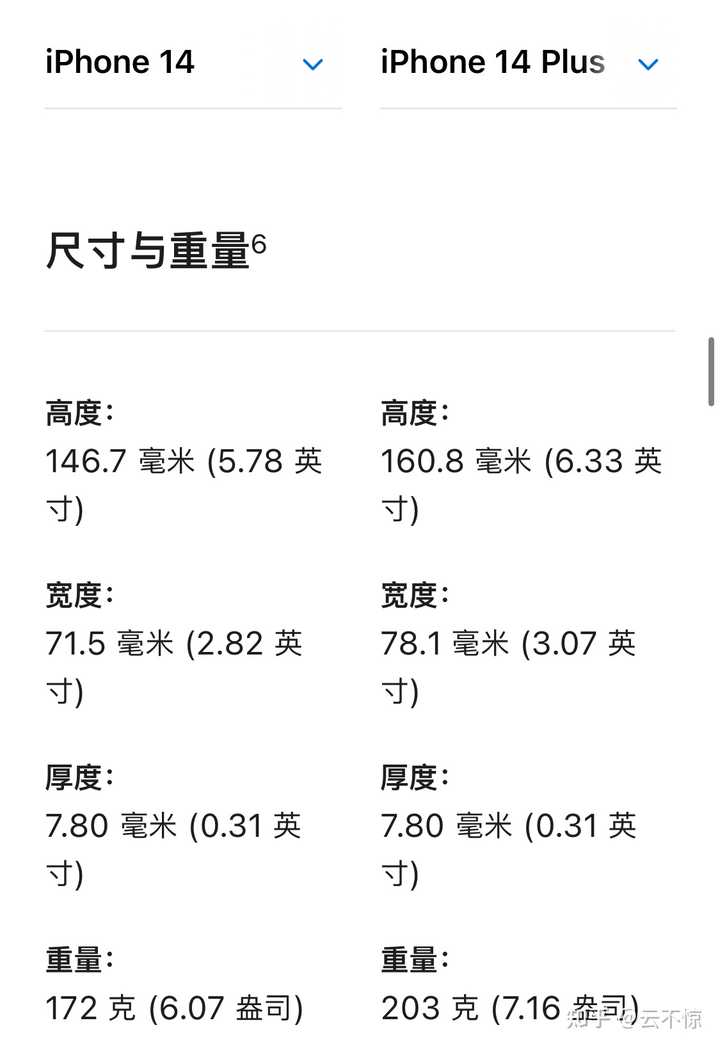
Task: Click the 重量 label for iPhone 14 Plus
Action: (410, 958)
